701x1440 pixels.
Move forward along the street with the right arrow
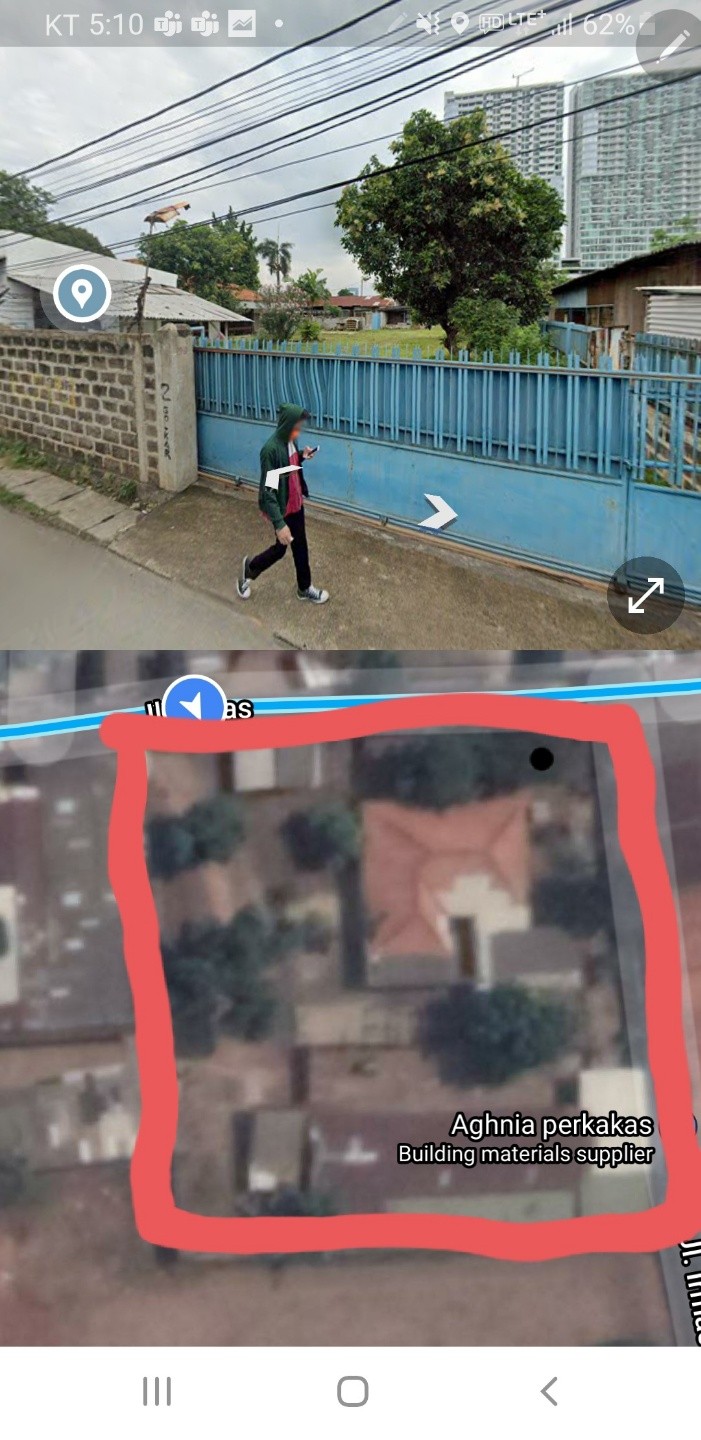(437, 512)
